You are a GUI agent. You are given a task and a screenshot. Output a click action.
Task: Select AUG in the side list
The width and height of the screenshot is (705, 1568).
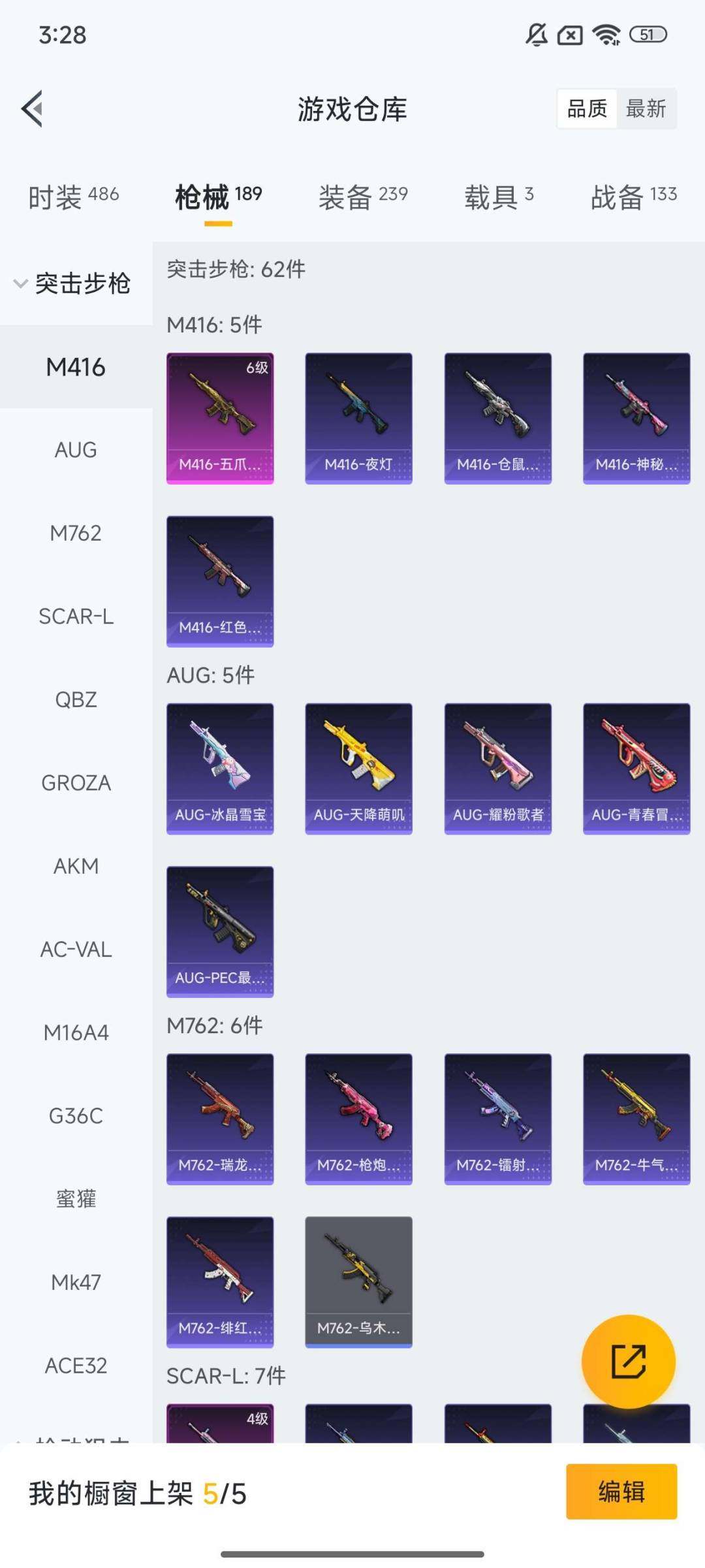[x=76, y=450]
